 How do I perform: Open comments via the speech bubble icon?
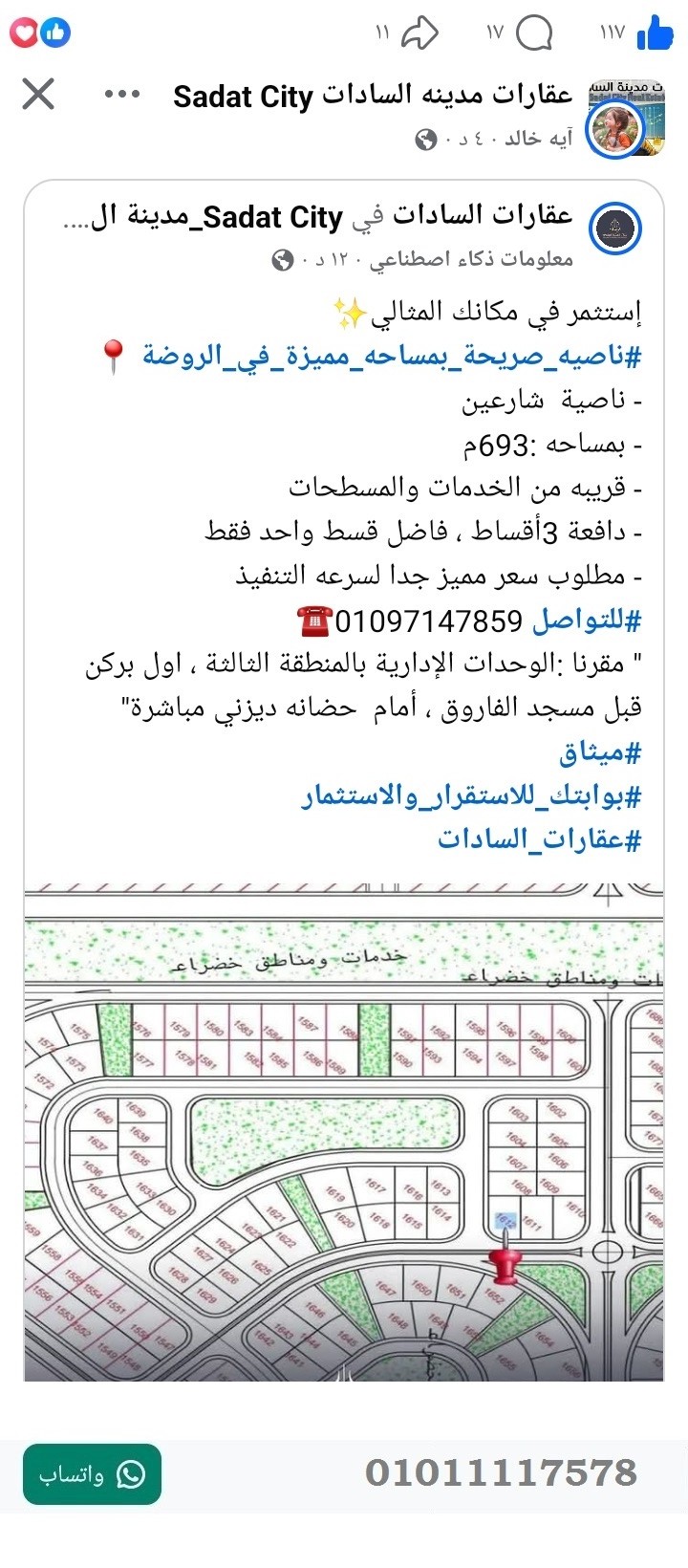532,32
